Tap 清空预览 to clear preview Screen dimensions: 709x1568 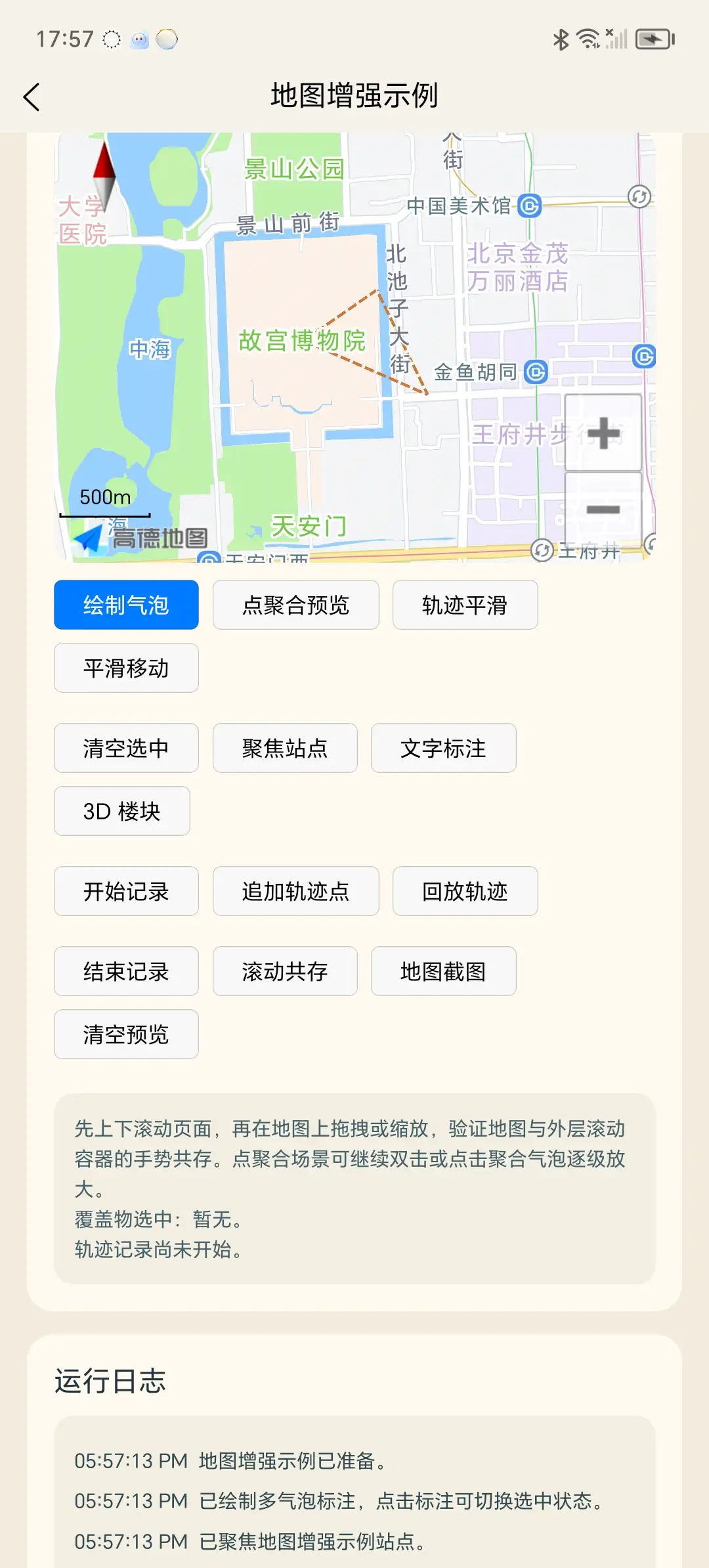(x=126, y=1034)
